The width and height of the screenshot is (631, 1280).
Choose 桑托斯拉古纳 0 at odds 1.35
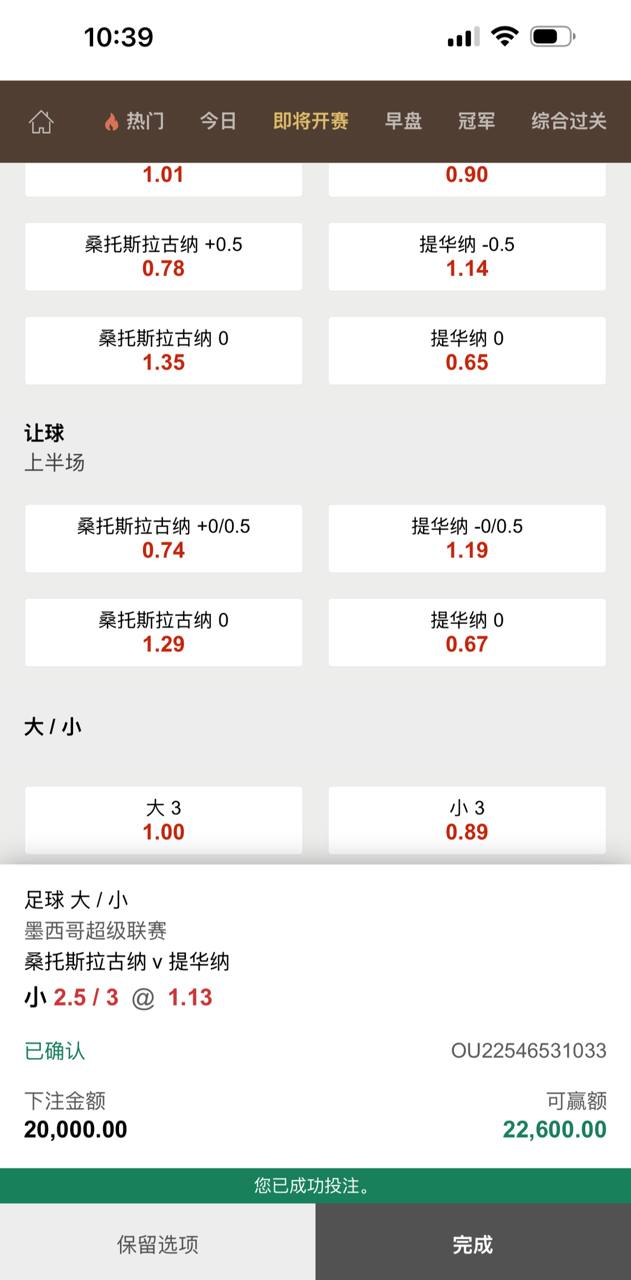pyautogui.click(x=164, y=351)
